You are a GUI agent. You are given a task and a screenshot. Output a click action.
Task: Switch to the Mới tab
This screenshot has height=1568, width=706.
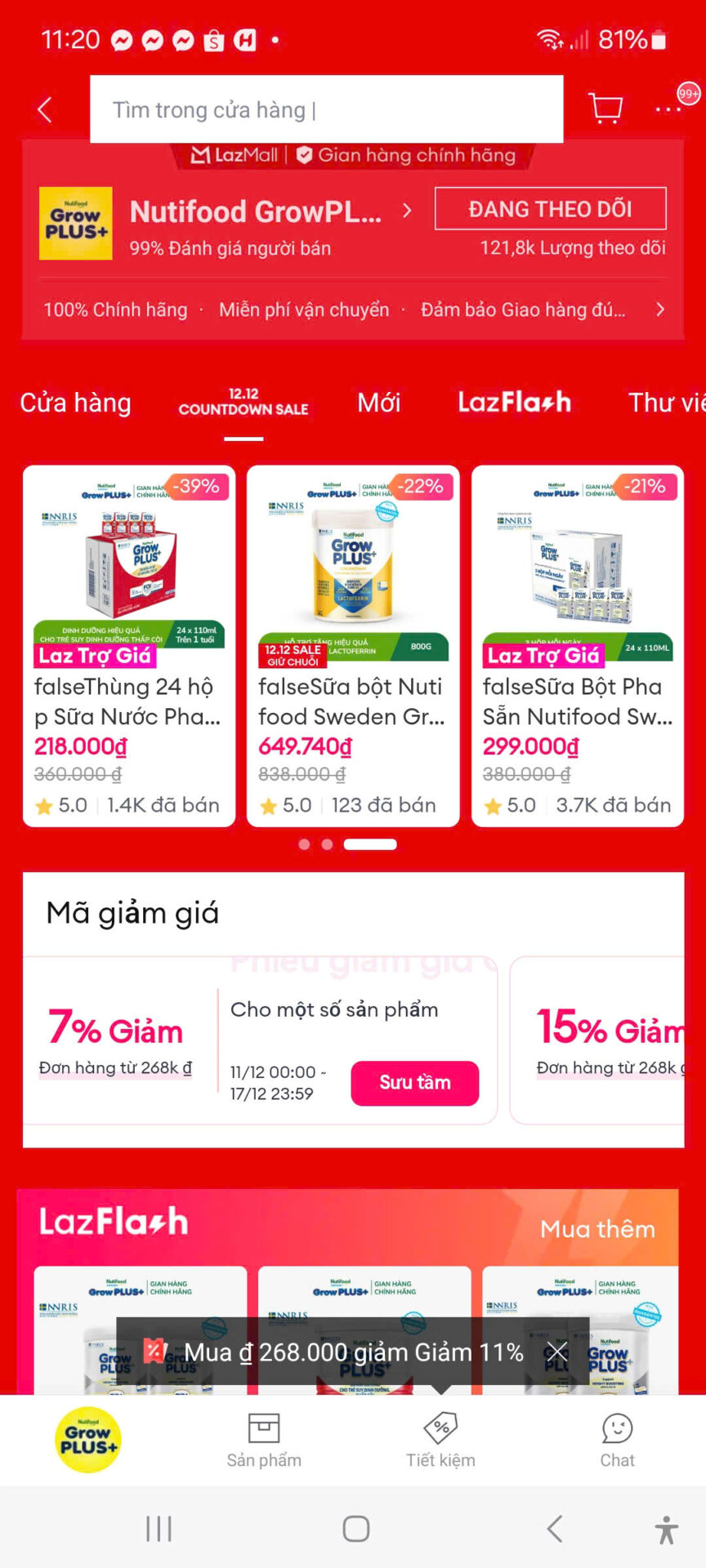[x=378, y=403]
